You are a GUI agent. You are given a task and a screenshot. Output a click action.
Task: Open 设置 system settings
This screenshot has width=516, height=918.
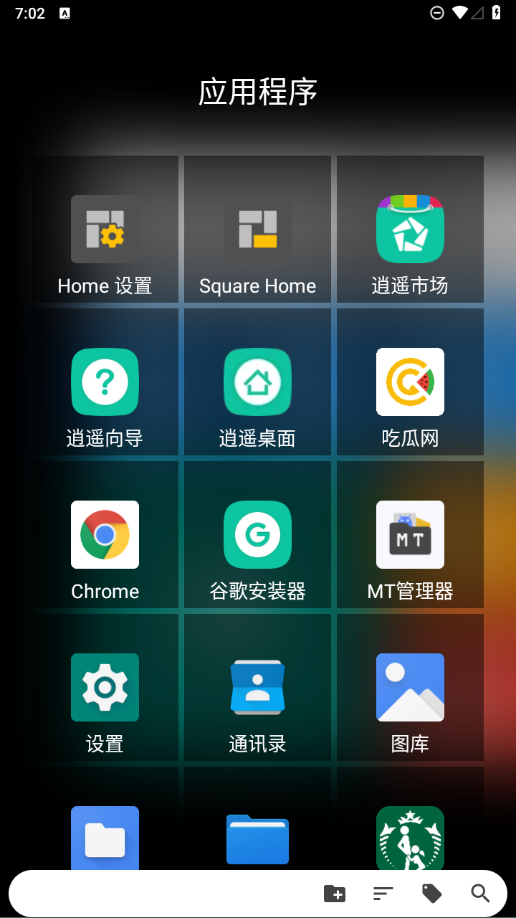pyautogui.click(x=105, y=687)
